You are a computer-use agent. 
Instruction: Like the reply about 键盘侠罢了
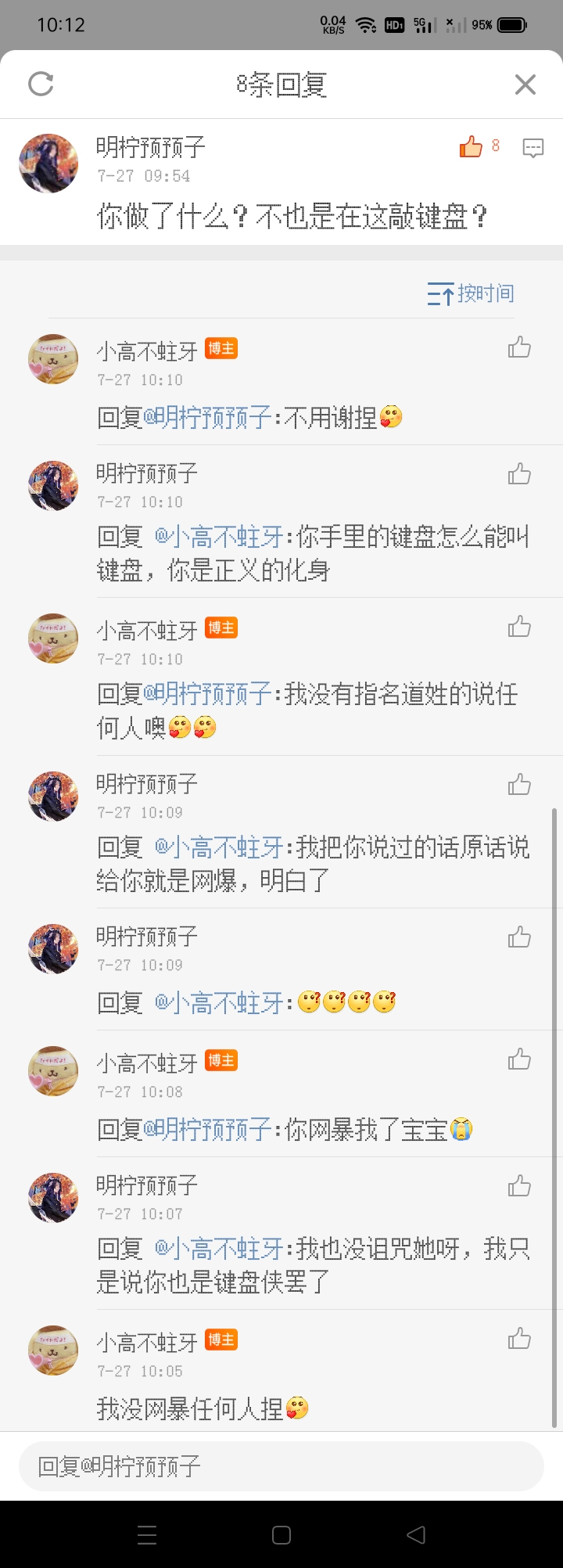(x=519, y=1186)
